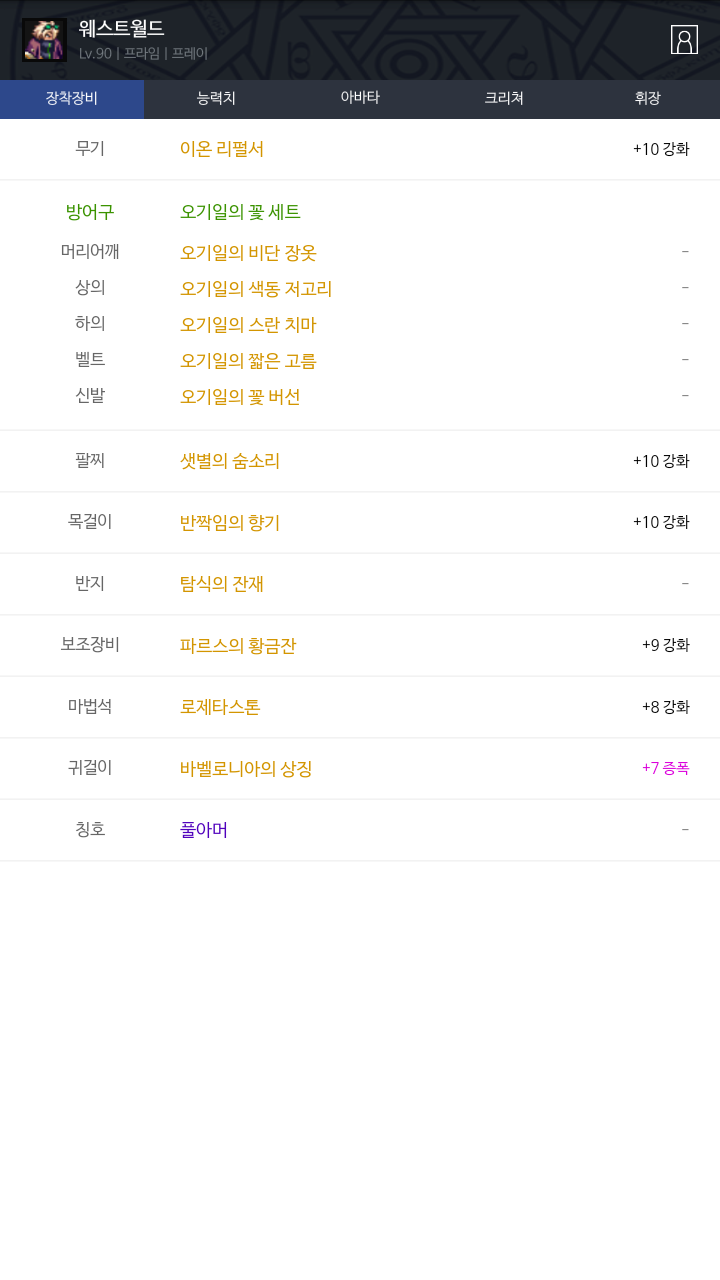The image size is (720, 1280).
Task: View item 오기일의 비단 장옷
Action: click(x=248, y=253)
